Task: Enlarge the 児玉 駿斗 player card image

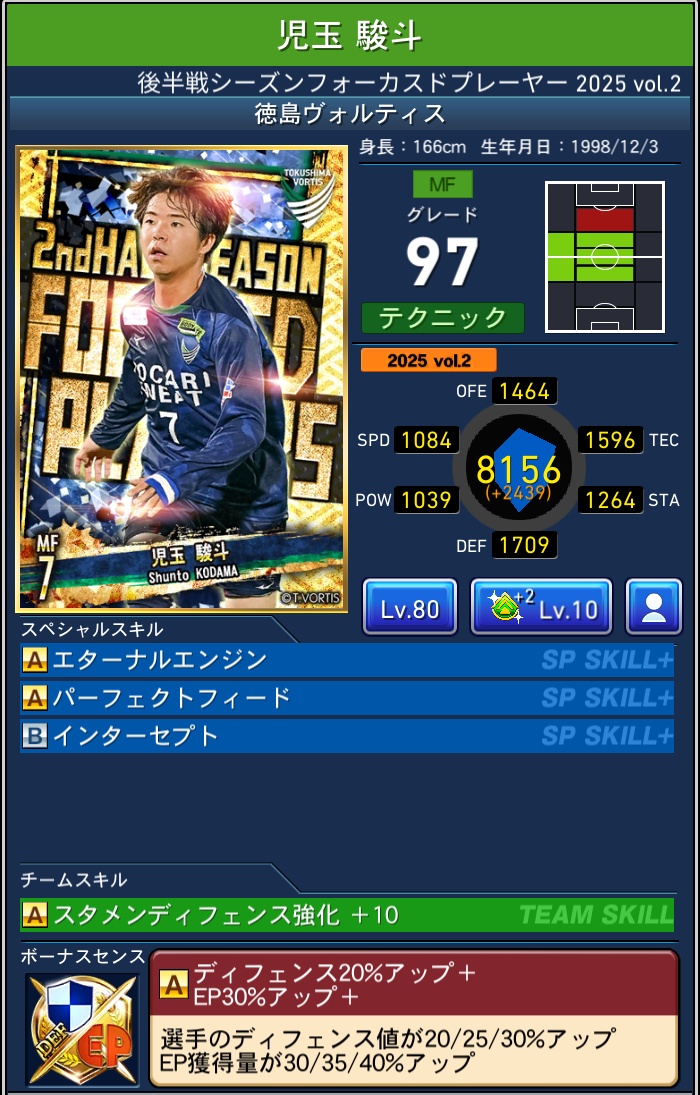Action: tap(182, 380)
